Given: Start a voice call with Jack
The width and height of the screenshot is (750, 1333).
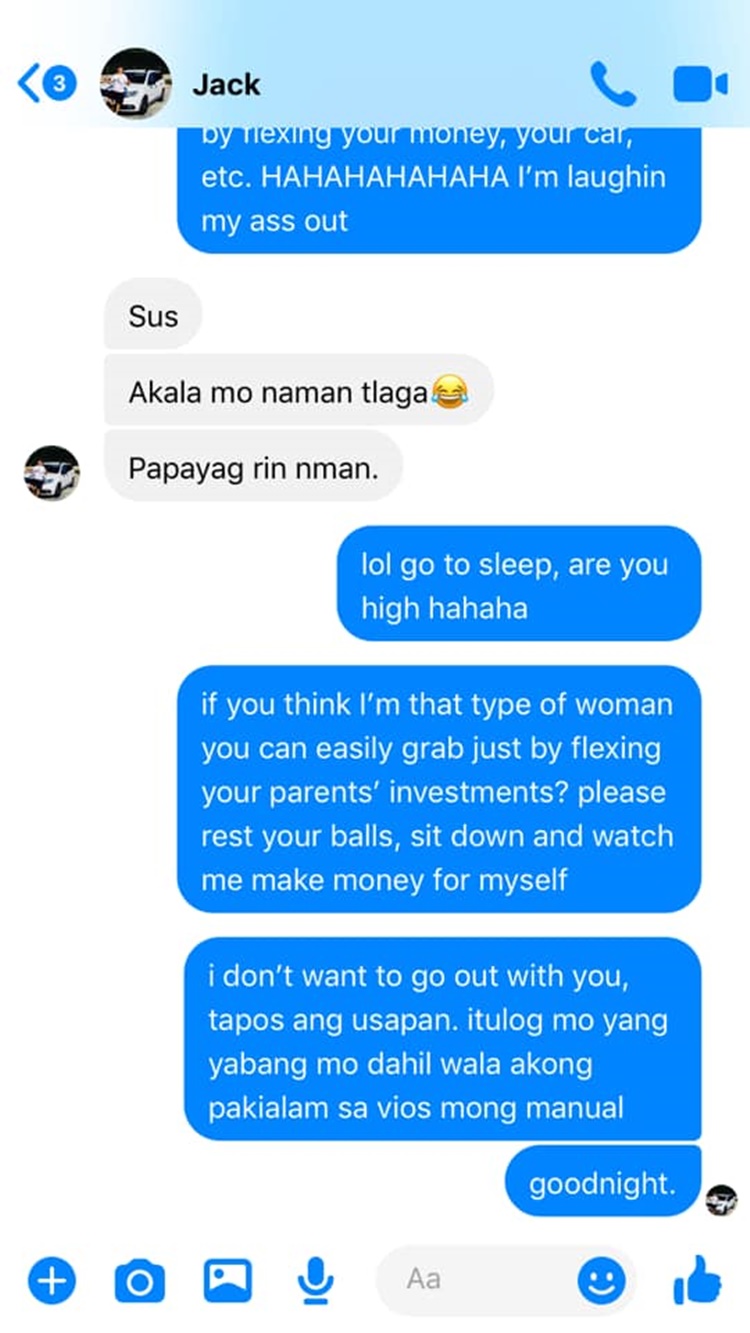Looking at the screenshot, I should pyautogui.click(x=612, y=84).
